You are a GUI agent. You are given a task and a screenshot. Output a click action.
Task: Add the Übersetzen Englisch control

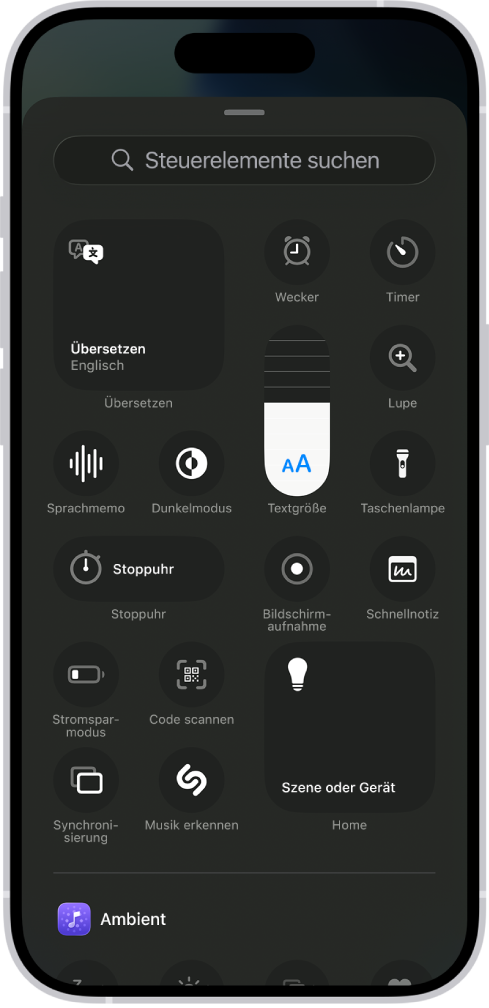tap(139, 305)
